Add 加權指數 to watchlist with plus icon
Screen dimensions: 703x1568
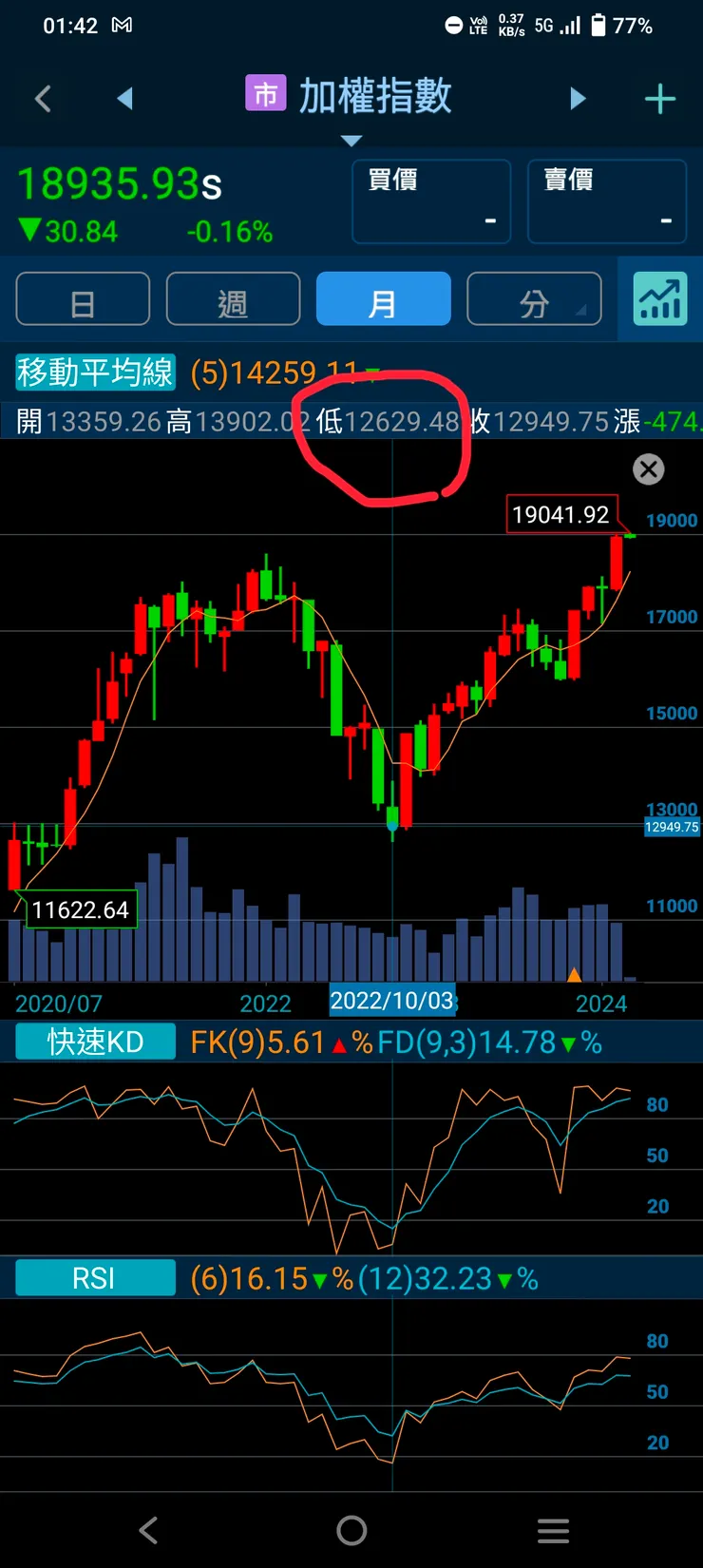(x=659, y=99)
